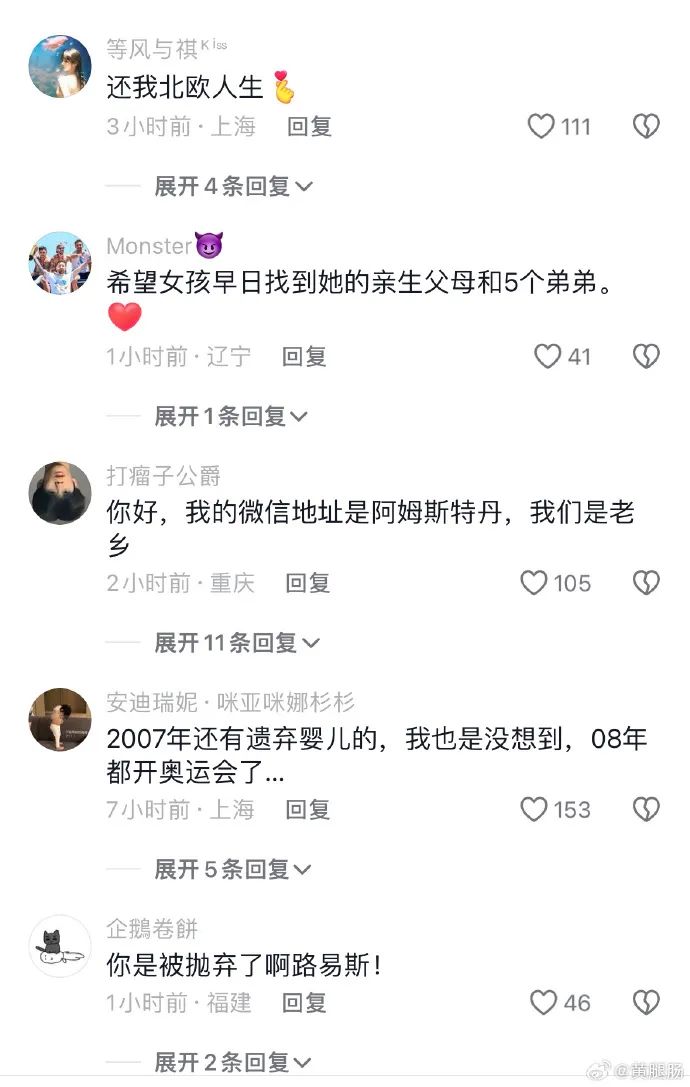Image resolution: width=690 pixels, height=1087 pixels.
Task: Open 等风与祺's profile avatar
Action: (x=61, y=66)
